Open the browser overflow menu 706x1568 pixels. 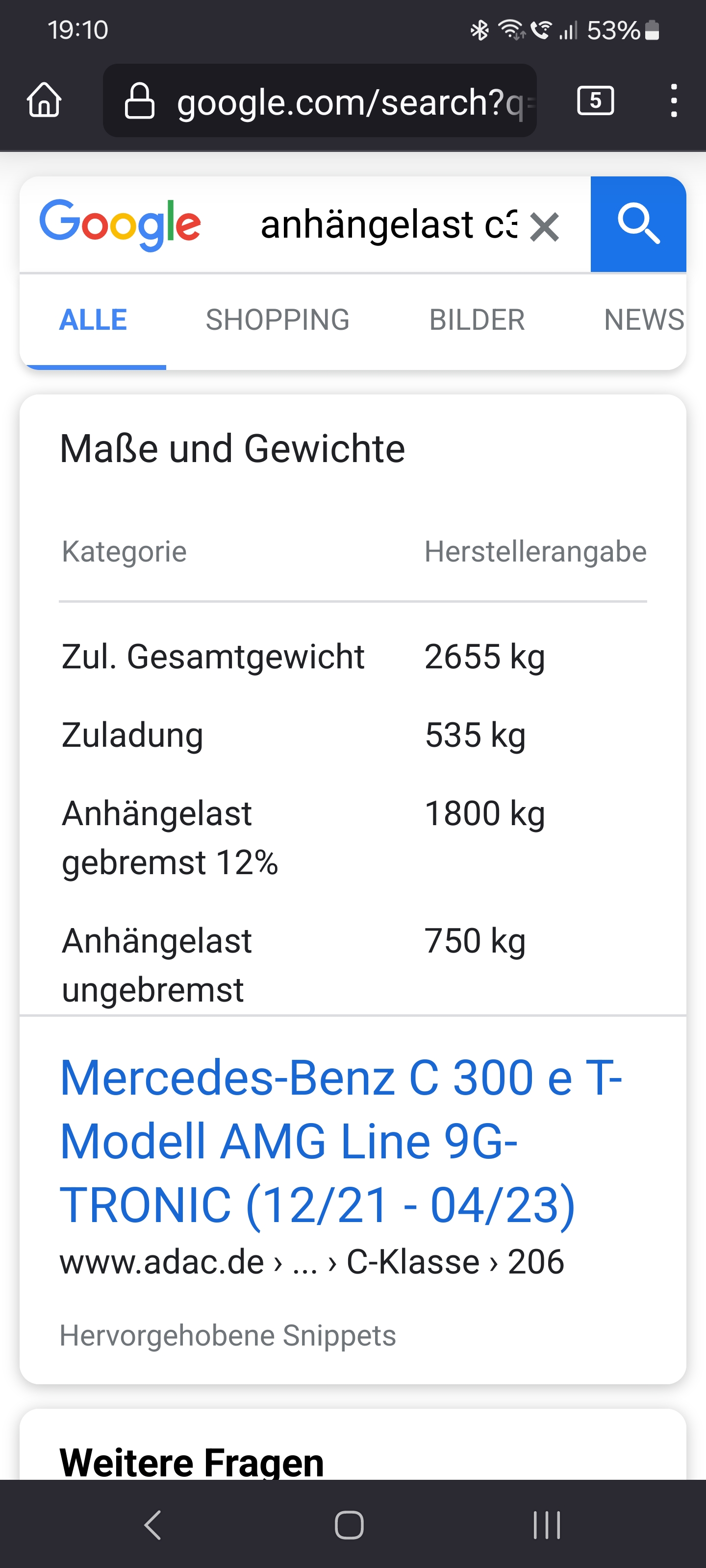click(x=673, y=100)
